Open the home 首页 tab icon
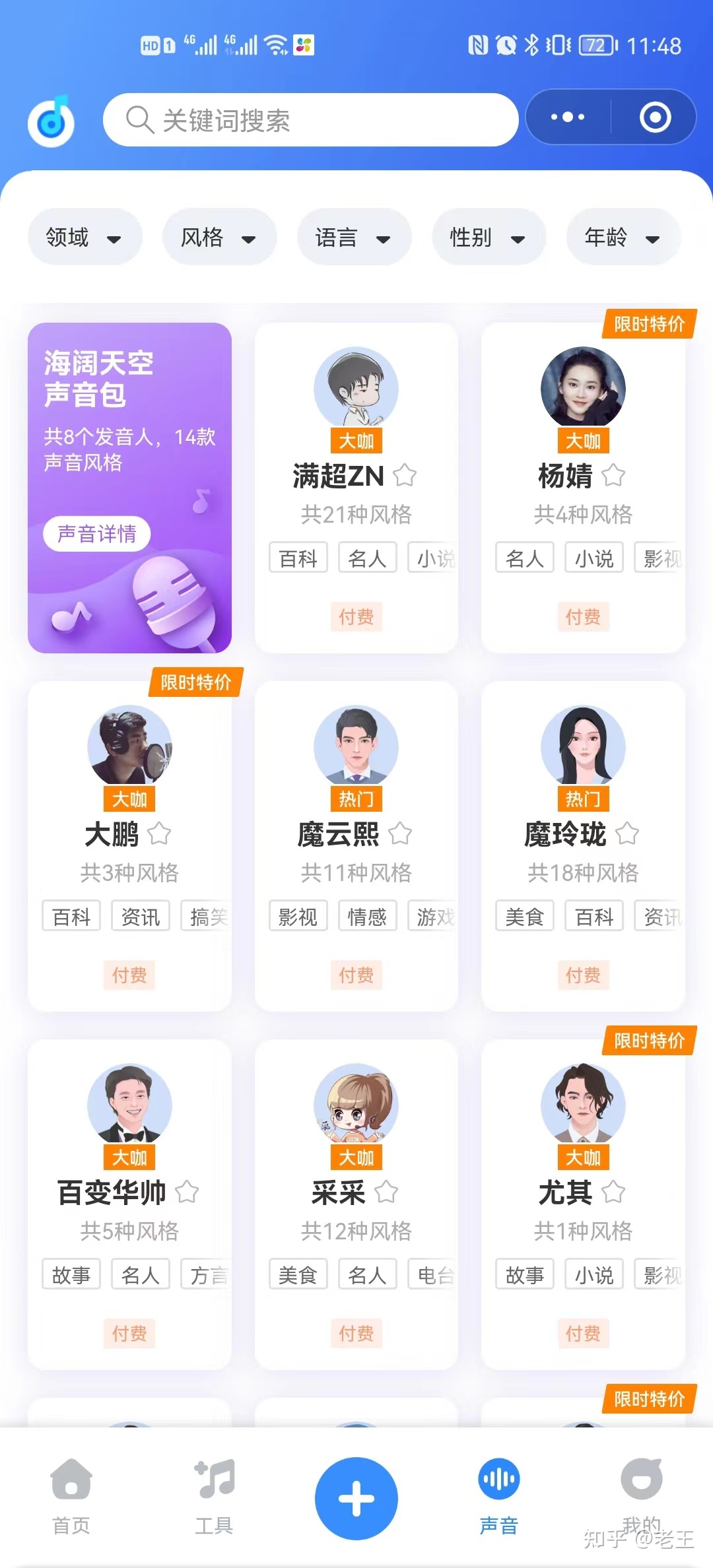This screenshot has height=1568, width=713. [x=71, y=1481]
